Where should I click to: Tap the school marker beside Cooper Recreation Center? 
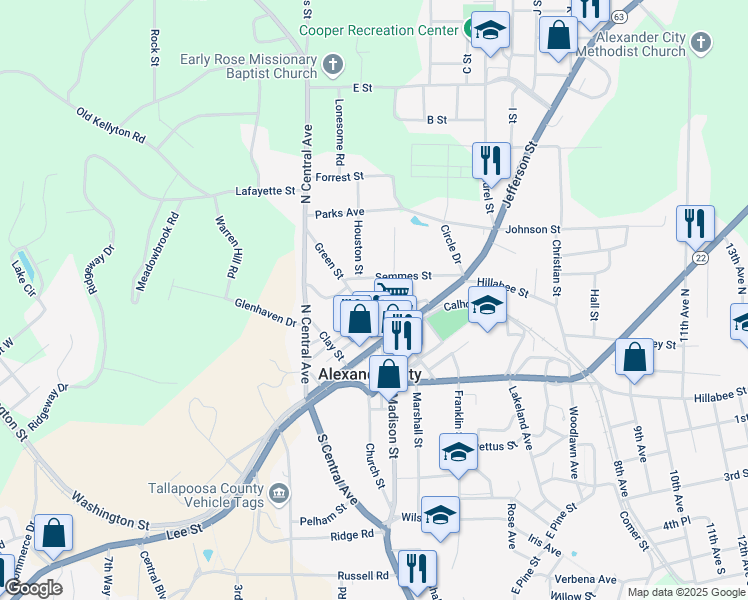point(490,31)
